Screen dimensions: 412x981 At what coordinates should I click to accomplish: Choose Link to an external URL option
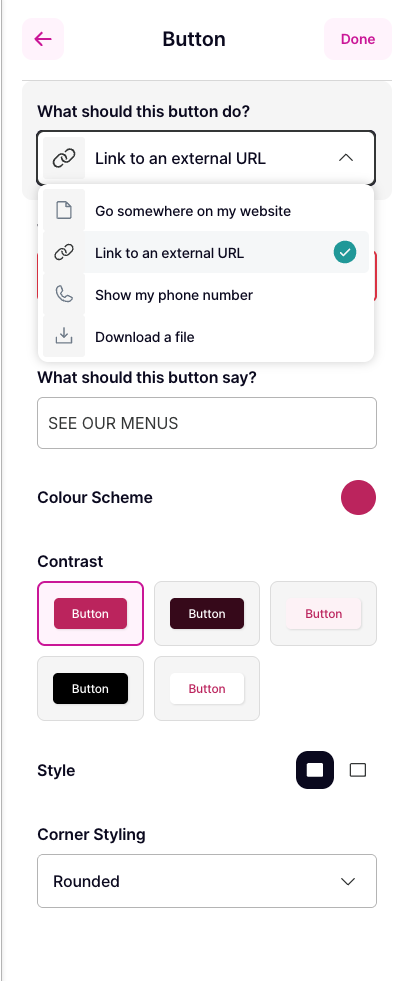(x=206, y=253)
